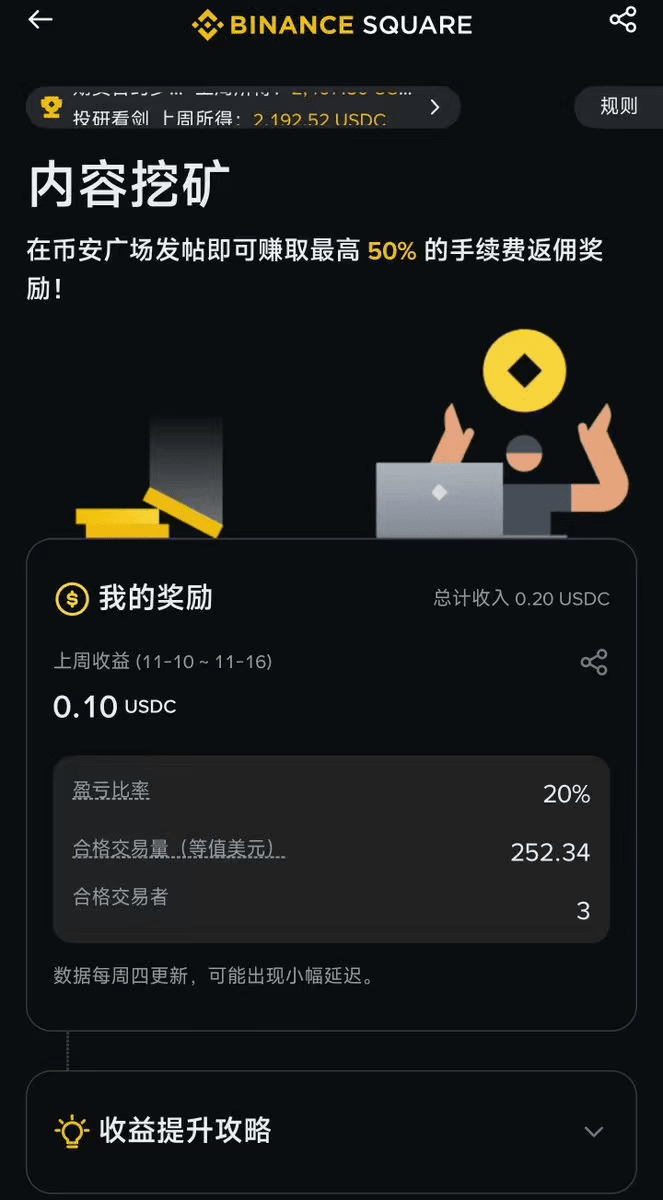Screen dimensions: 663x1200
Task: Open the 规则 rules button
Action: [618, 106]
